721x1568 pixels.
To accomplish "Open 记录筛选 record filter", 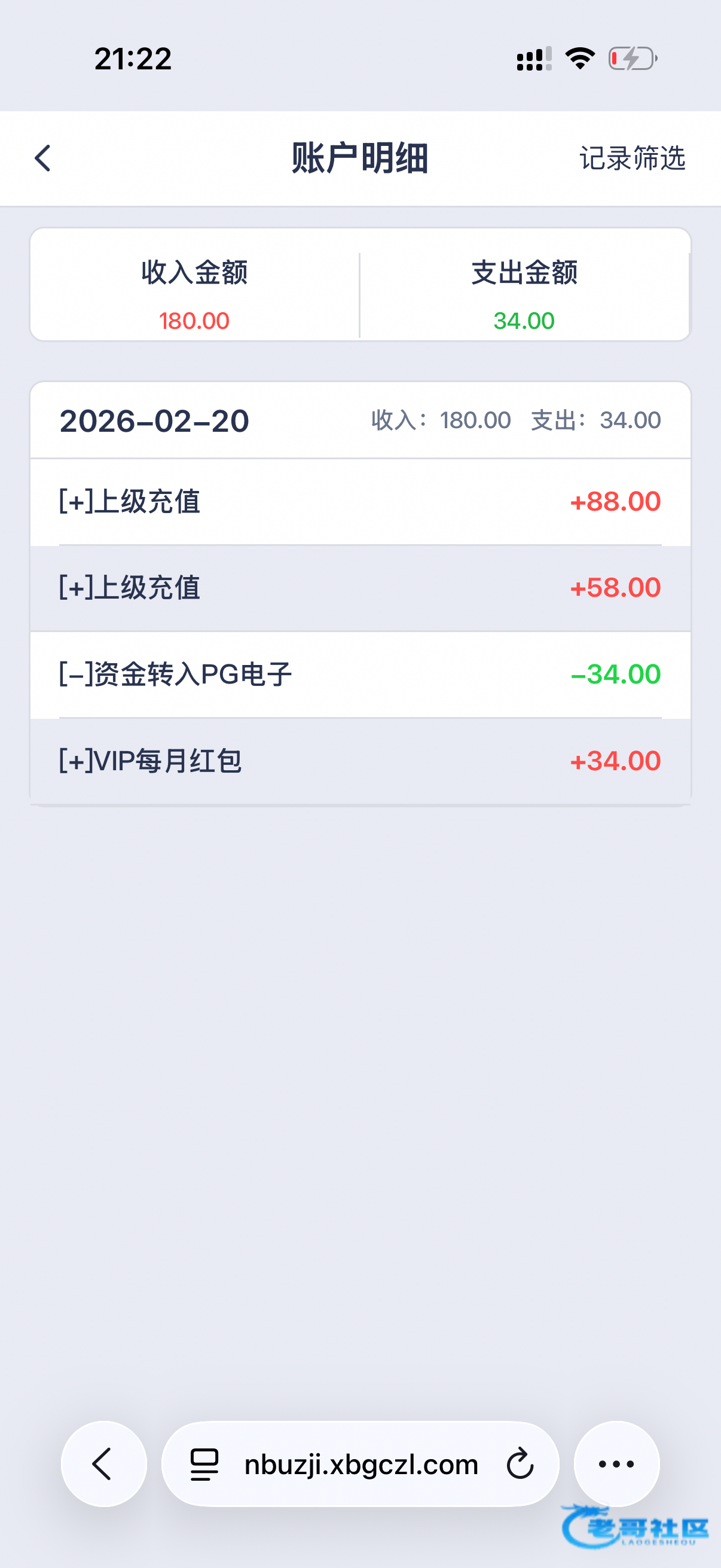I will click(x=632, y=158).
